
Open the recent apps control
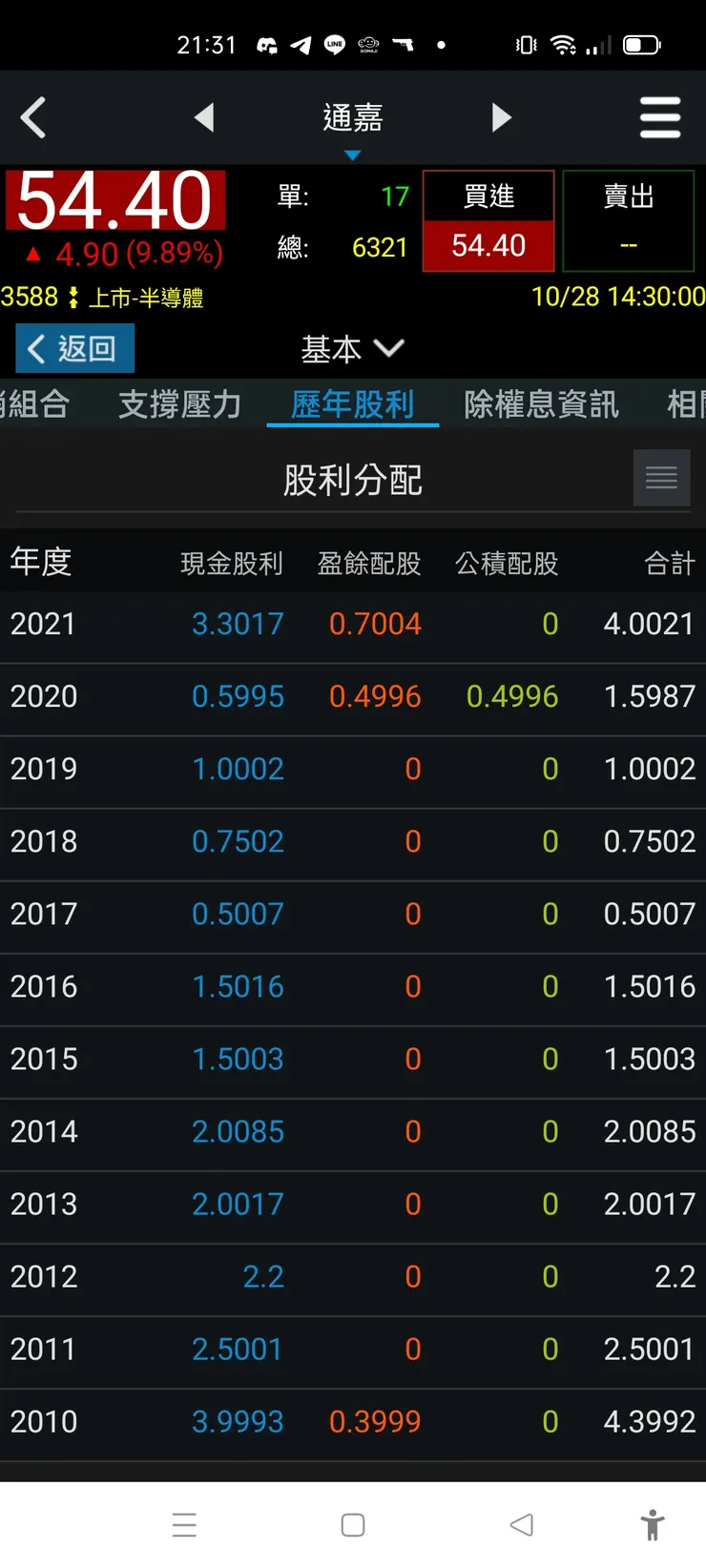click(x=185, y=1524)
